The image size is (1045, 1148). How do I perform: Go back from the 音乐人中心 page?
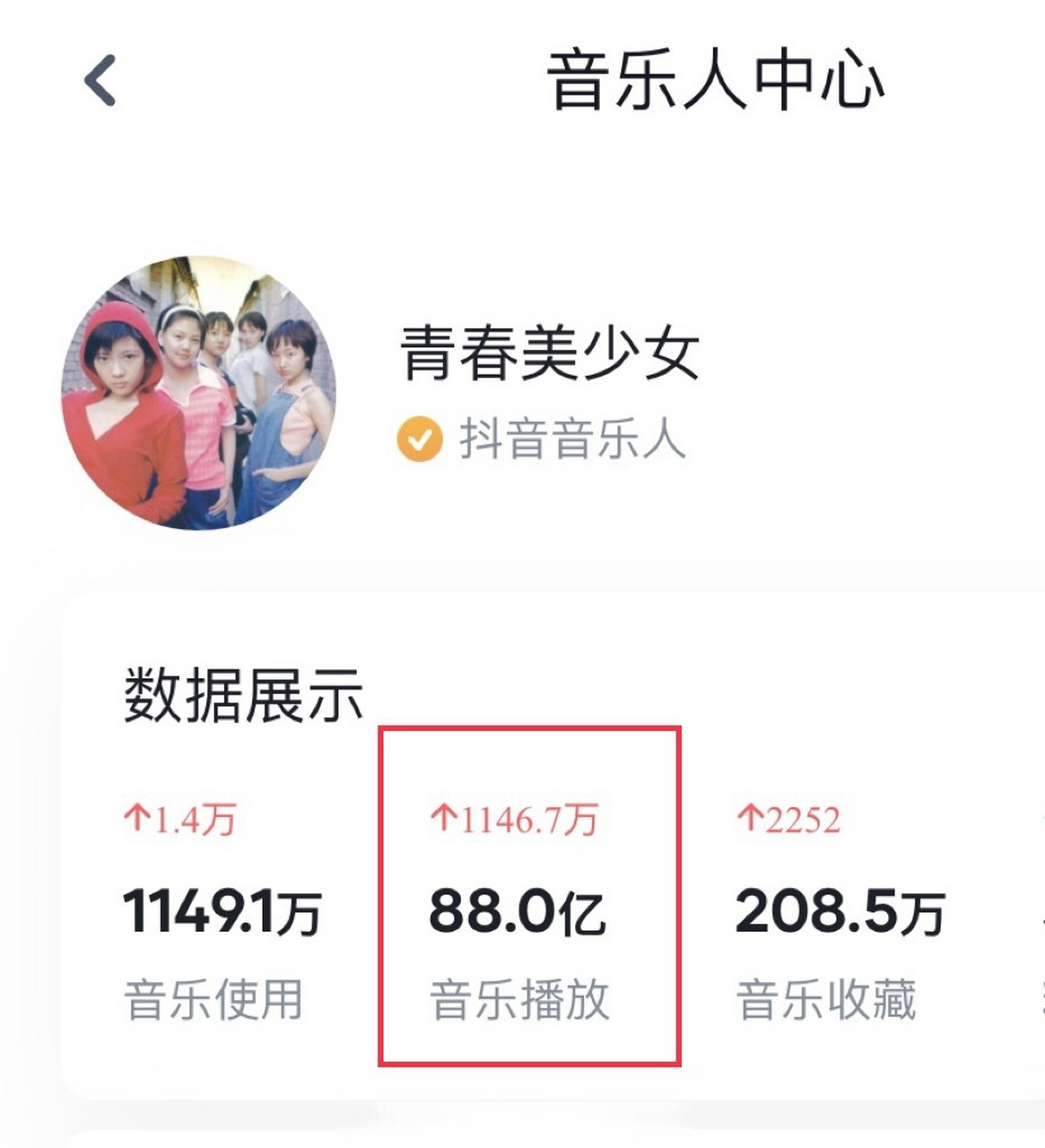coord(100,81)
